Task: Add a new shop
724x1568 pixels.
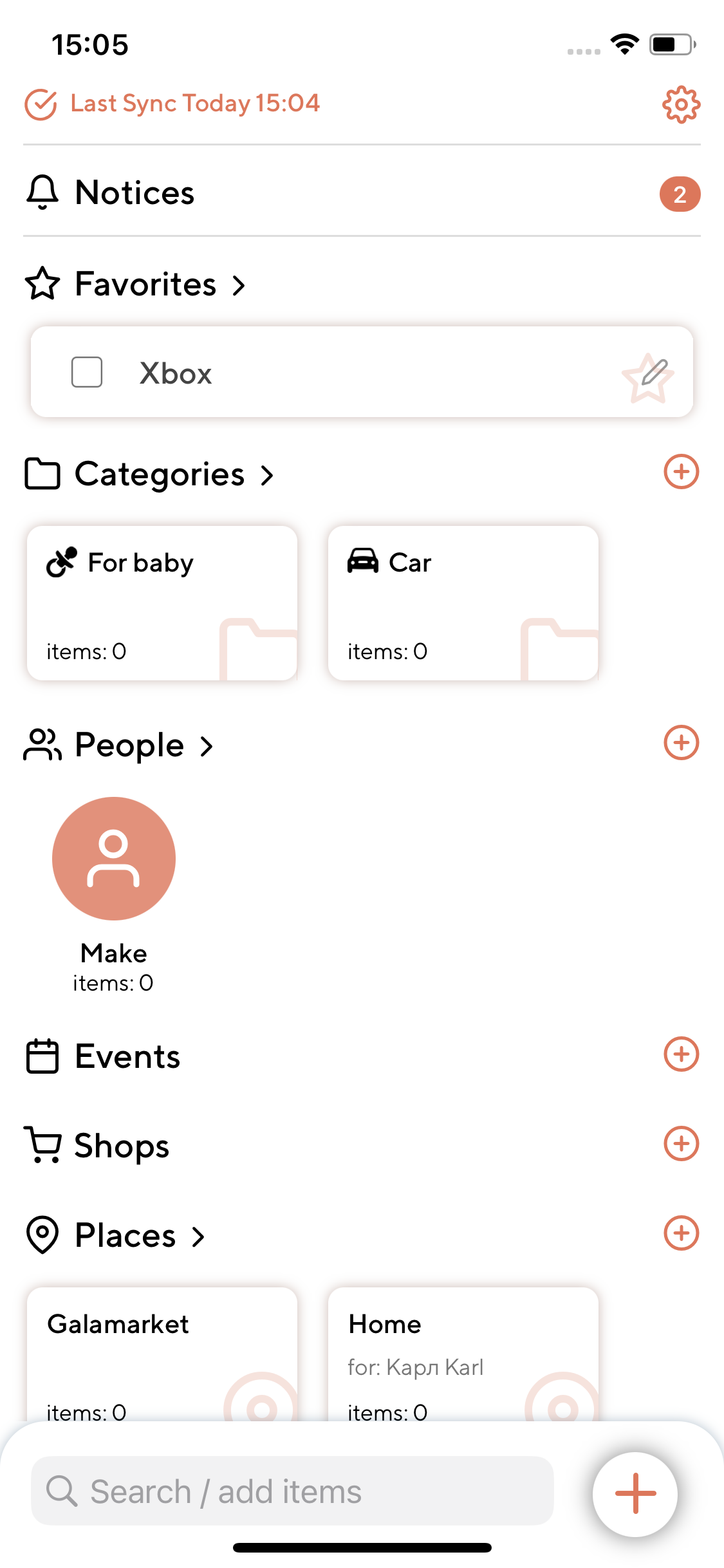Action: pyautogui.click(x=681, y=1144)
